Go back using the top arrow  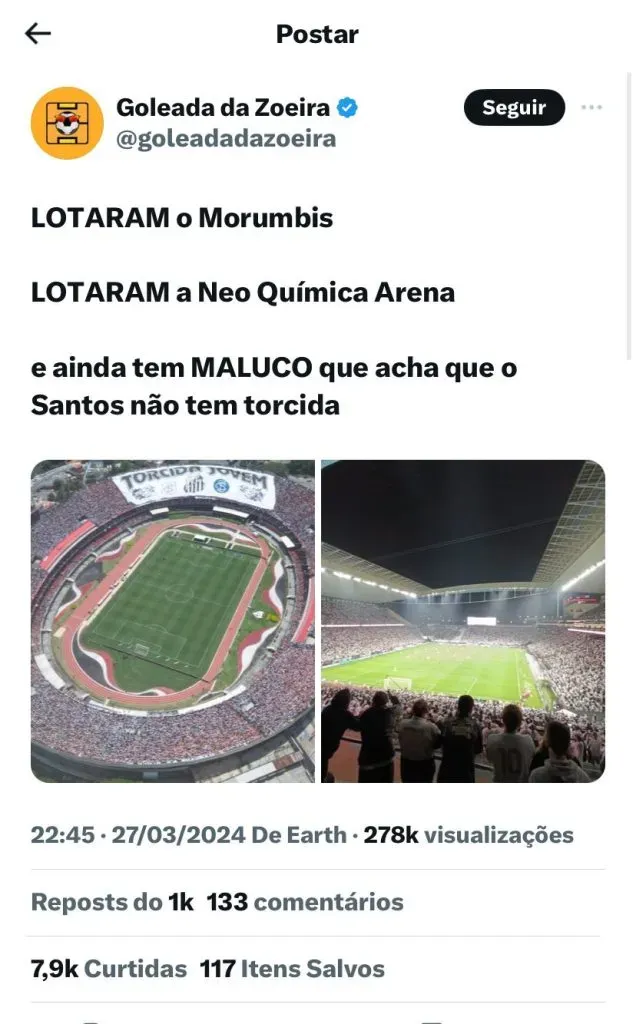[x=38, y=34]
